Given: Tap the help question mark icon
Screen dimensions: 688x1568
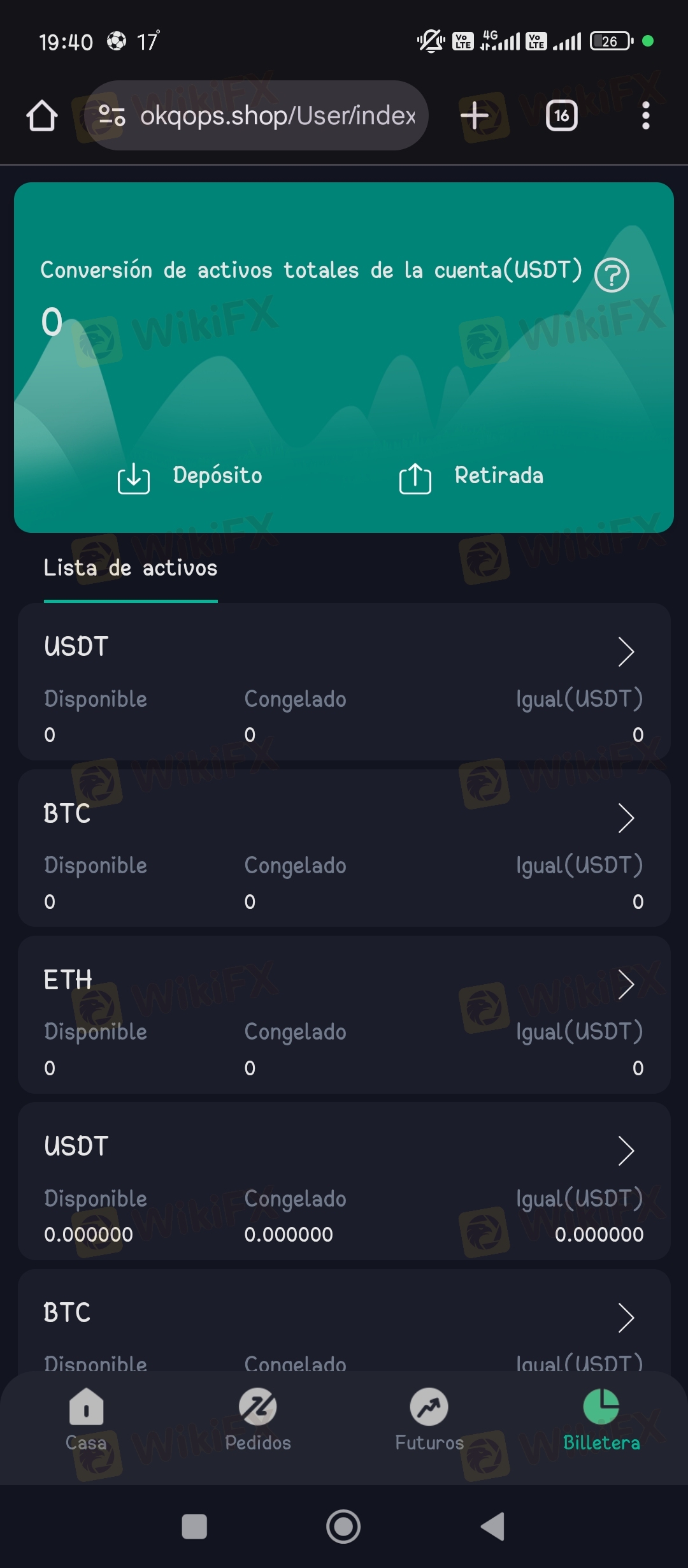Looking at the screenshot, I should pos(612,275).
